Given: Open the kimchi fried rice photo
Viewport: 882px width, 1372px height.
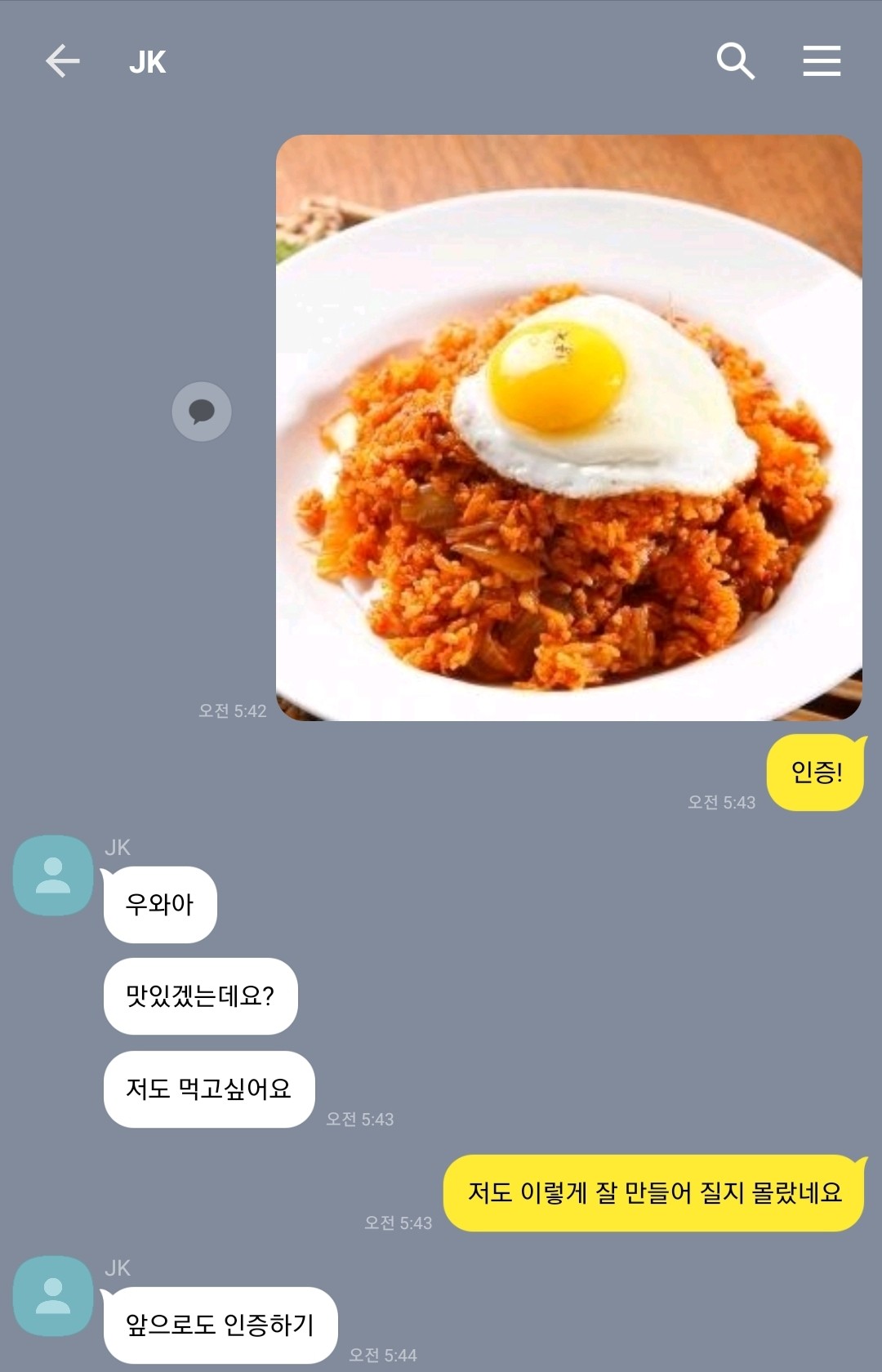Looking at the screenshot, I should pos(568,428).
